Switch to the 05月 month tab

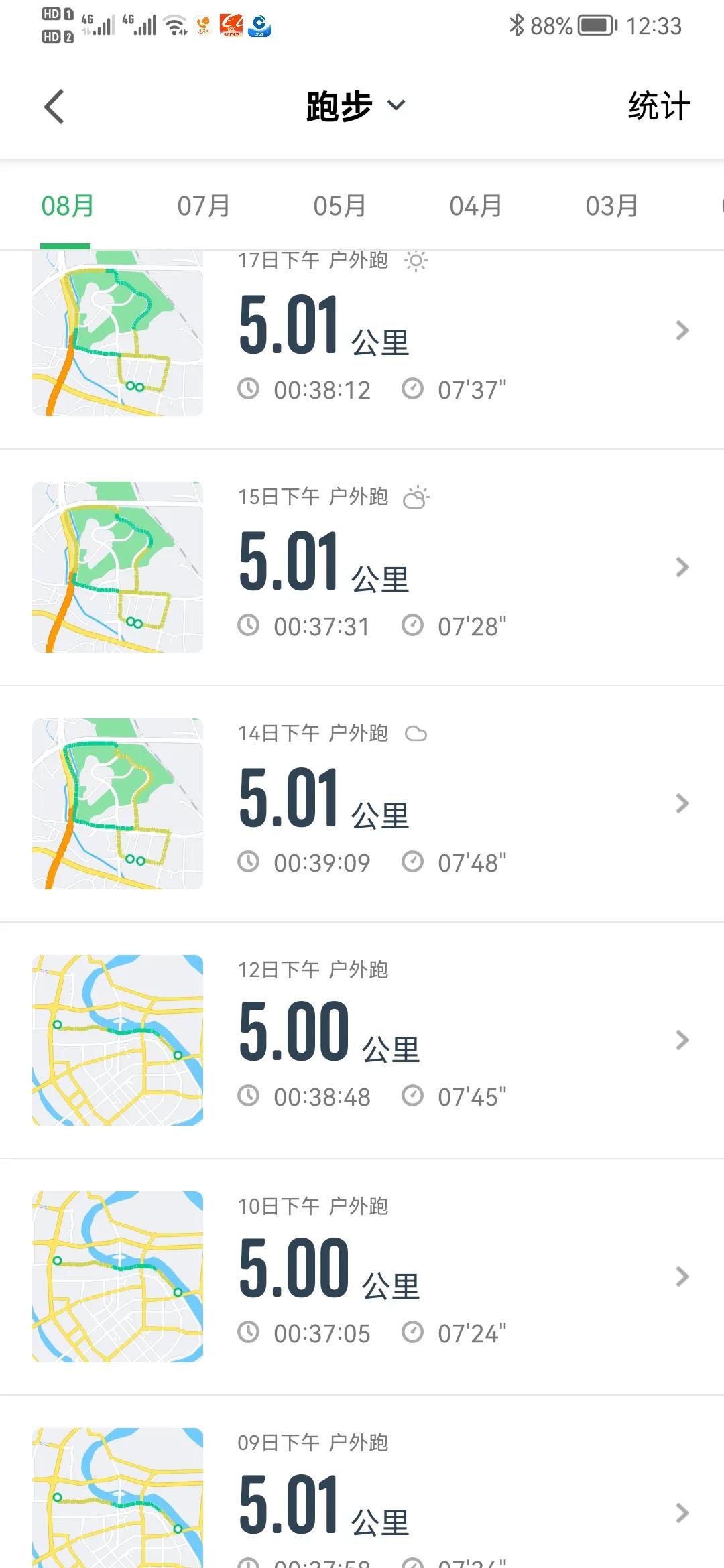(x=341, y=206)
